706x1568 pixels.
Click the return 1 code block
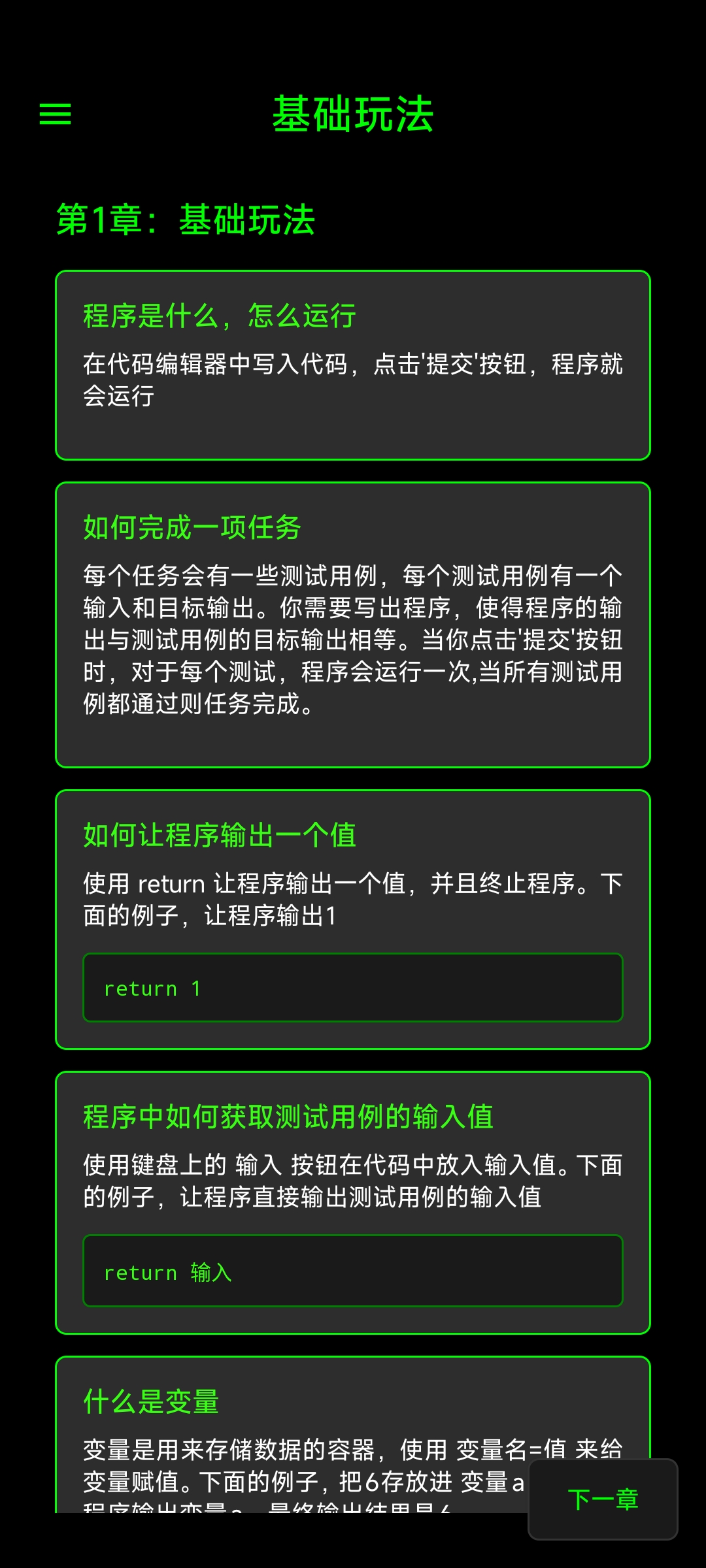(353, 988)
